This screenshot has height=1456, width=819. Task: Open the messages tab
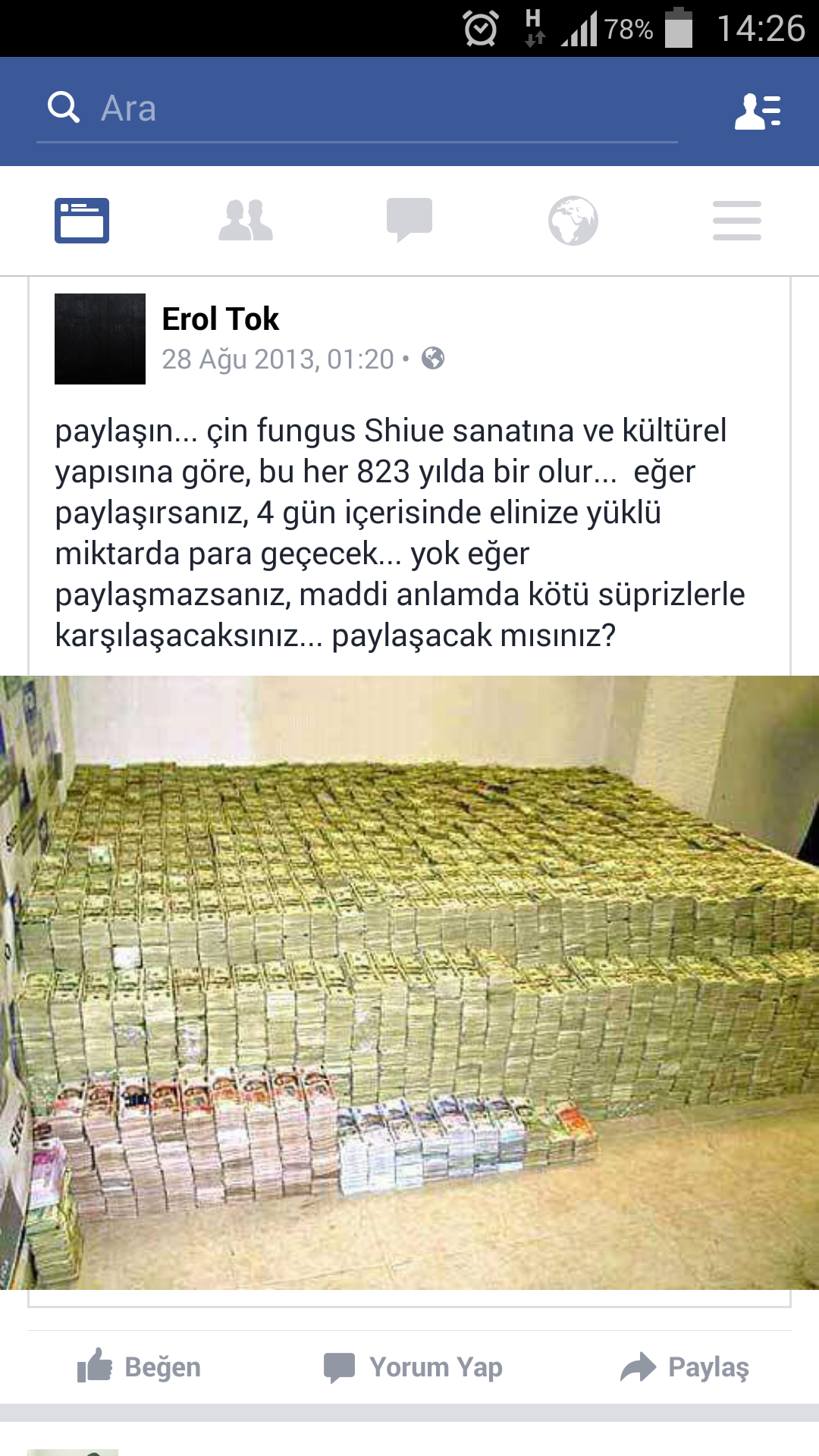(409, 221)
